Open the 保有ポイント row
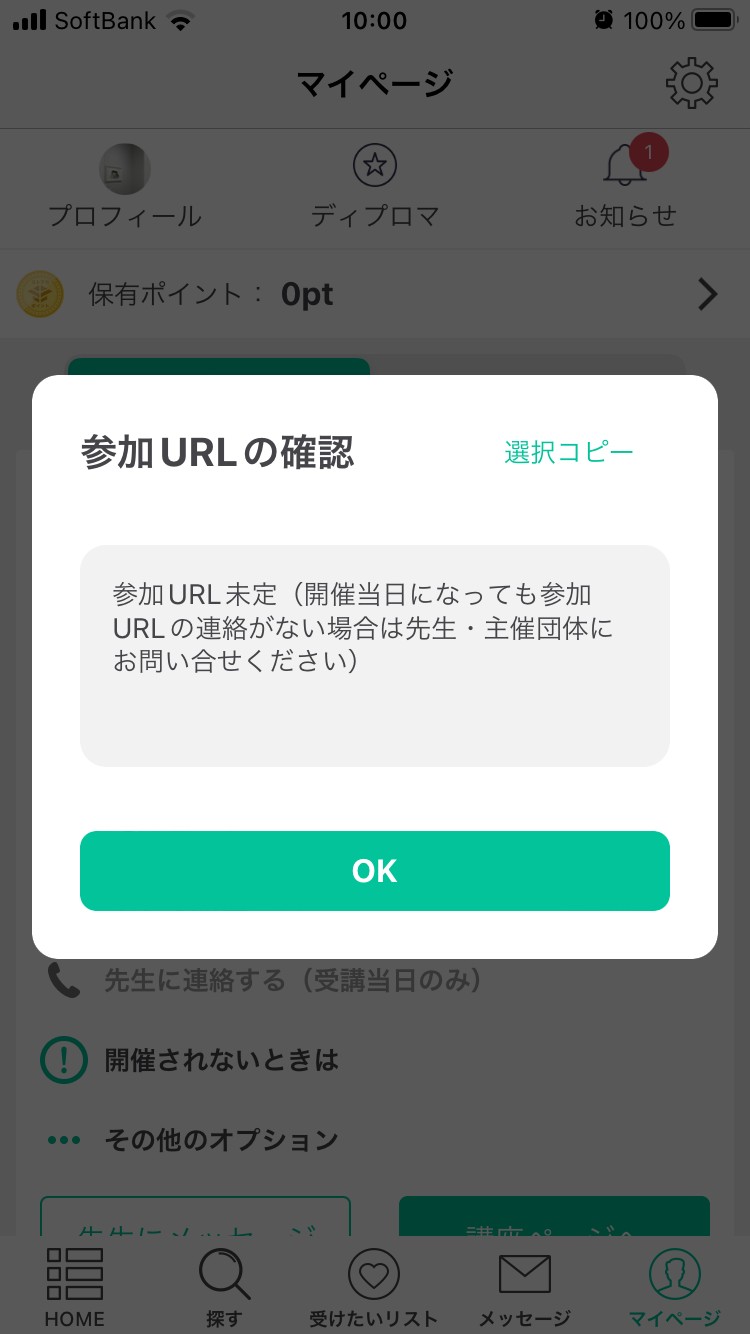Viewport: 750px width, 1334px height. point(375,294)
